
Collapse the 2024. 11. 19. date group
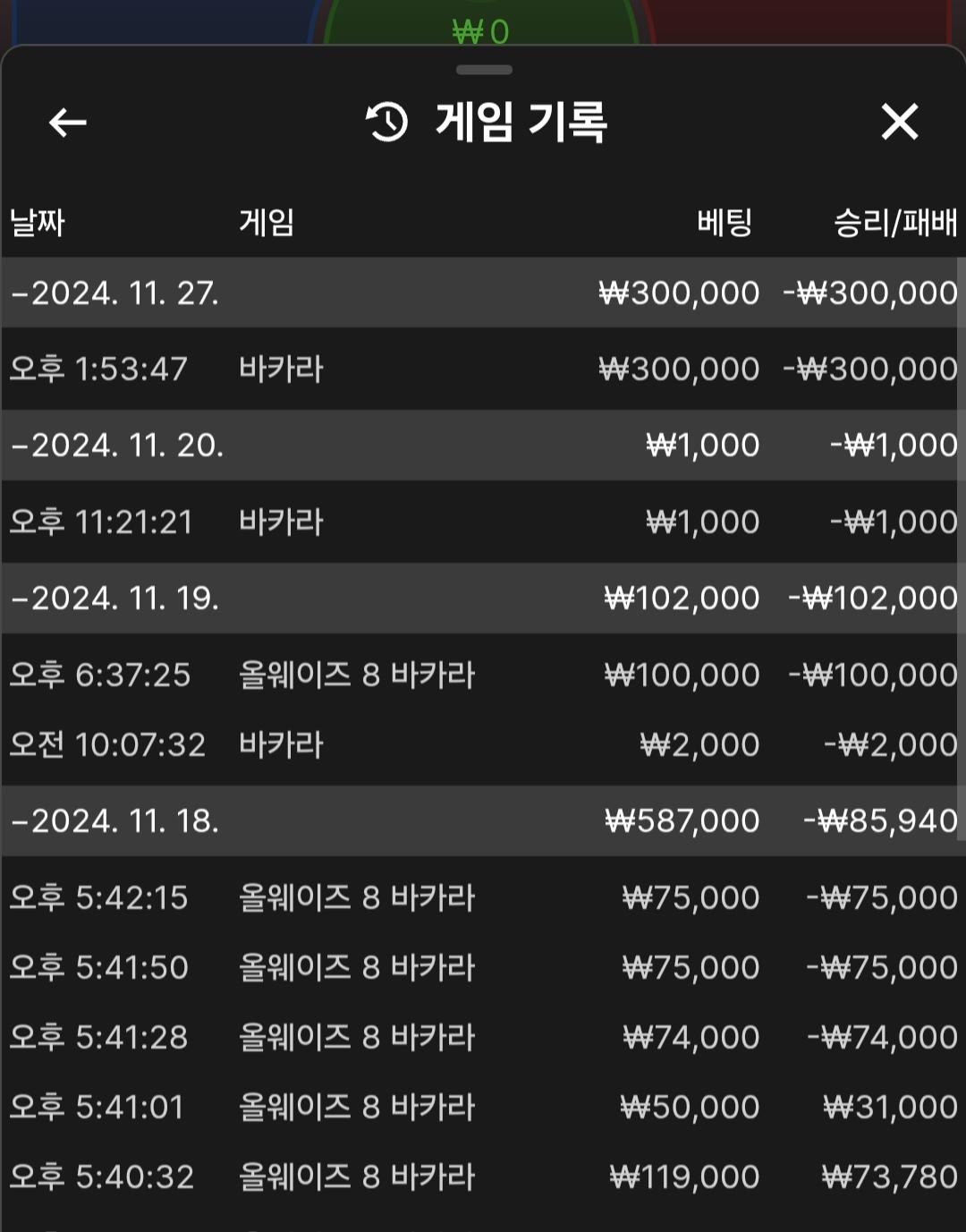116,599
